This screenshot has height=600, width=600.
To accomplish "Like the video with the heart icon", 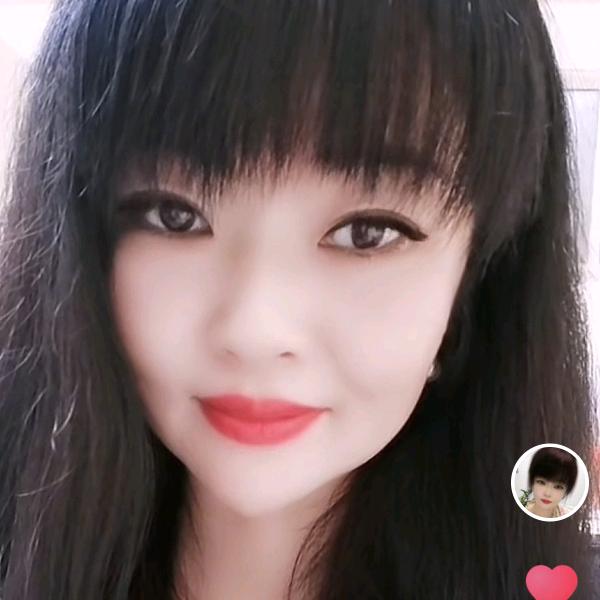I will pyautogui.click(x=551, y=582).
